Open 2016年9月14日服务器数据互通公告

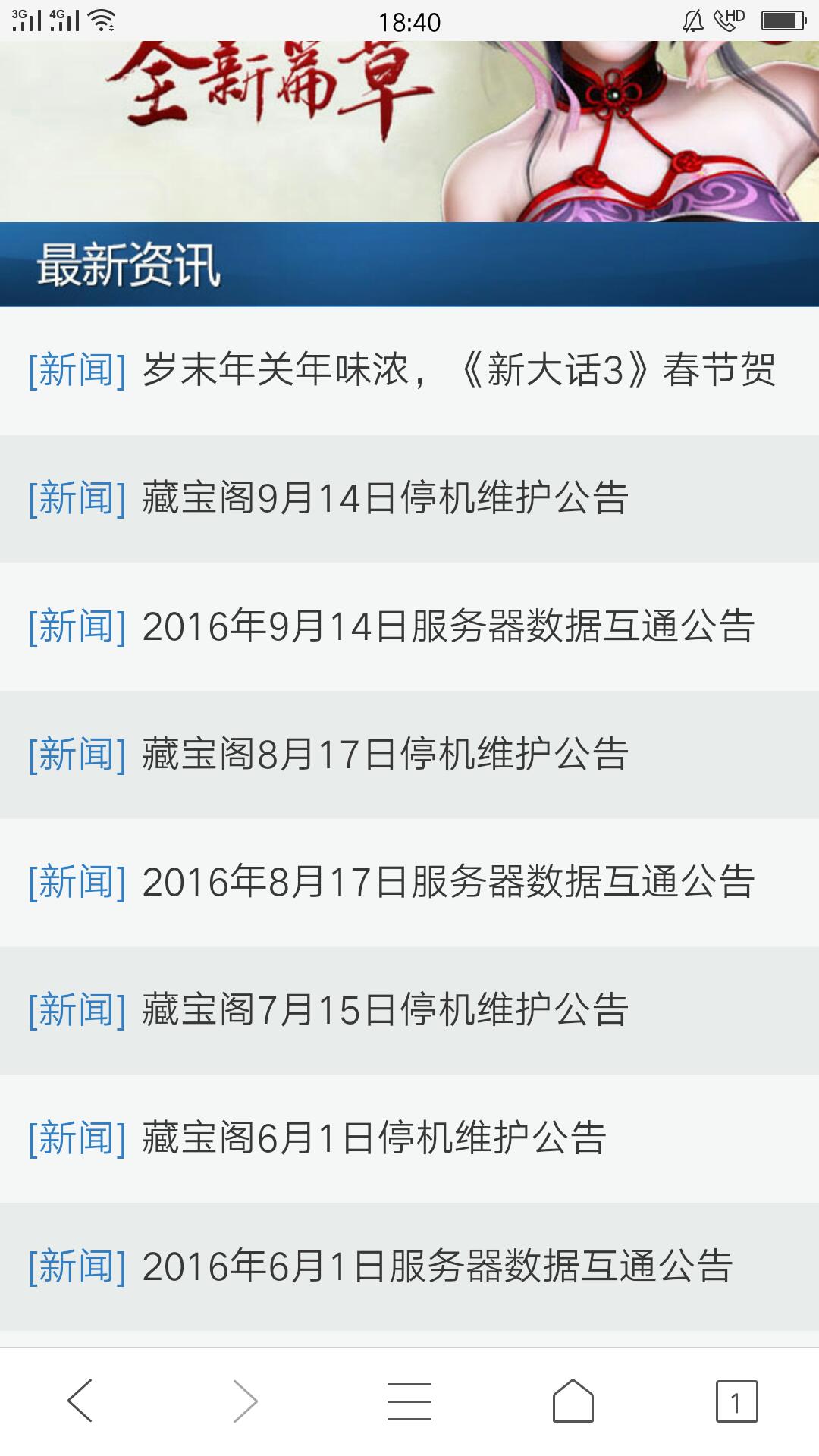[409, 627]
